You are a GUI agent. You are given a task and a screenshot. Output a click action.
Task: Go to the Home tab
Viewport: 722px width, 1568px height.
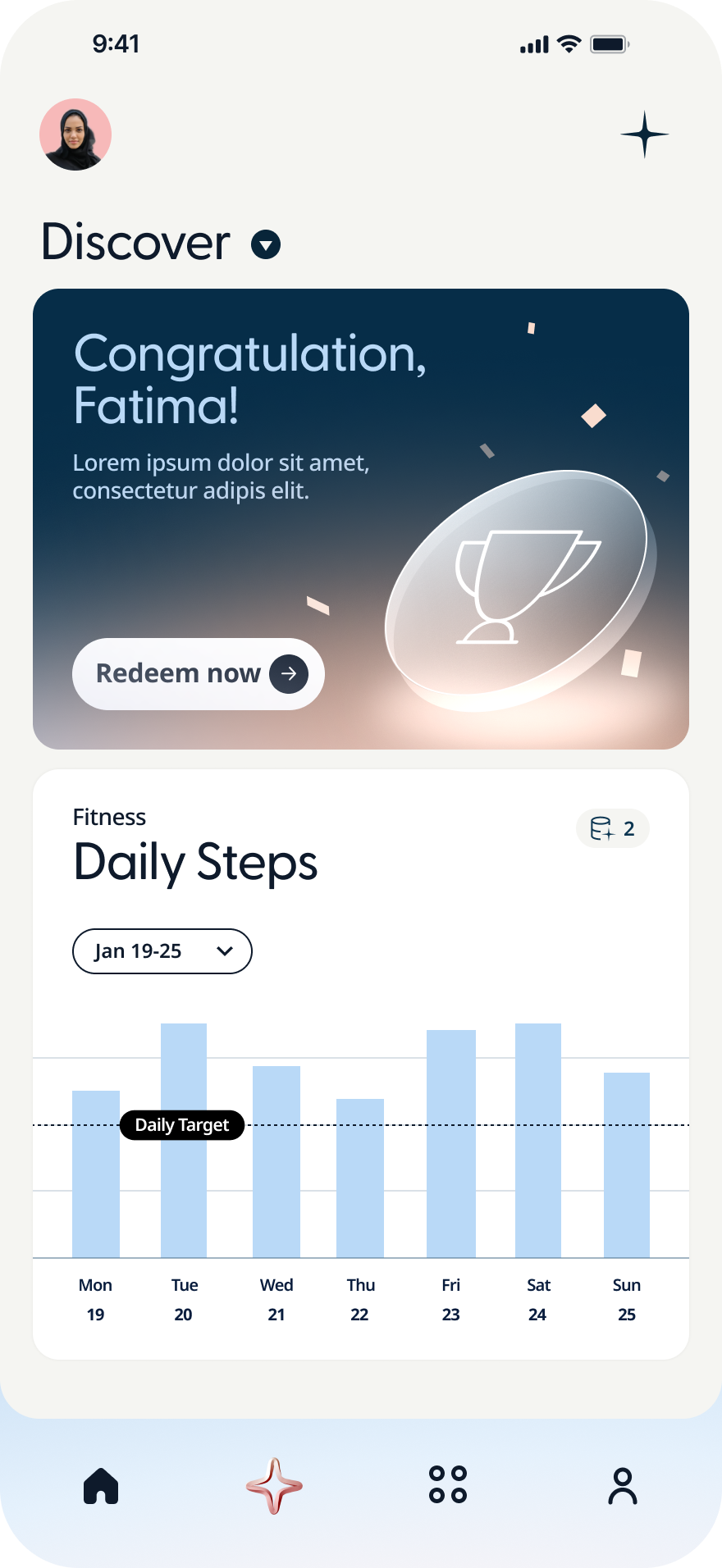coord(101,1485)
